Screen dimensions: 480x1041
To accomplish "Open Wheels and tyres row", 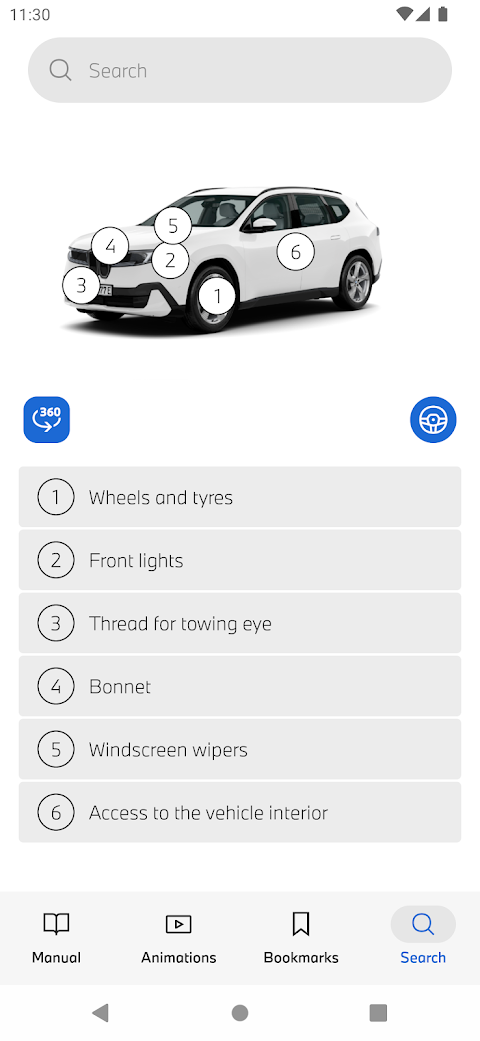I will pos(240,497).
